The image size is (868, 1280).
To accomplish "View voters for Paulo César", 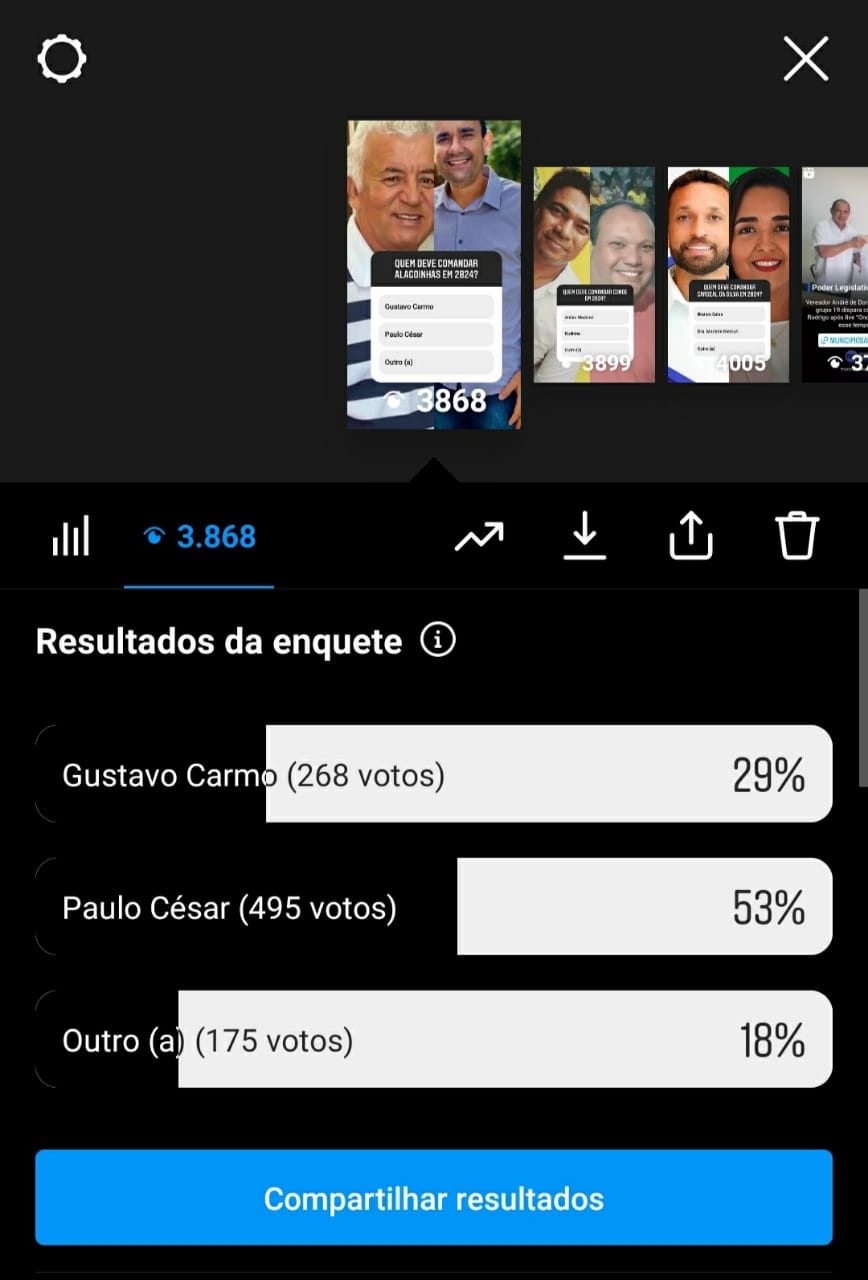I will (434, 907).
